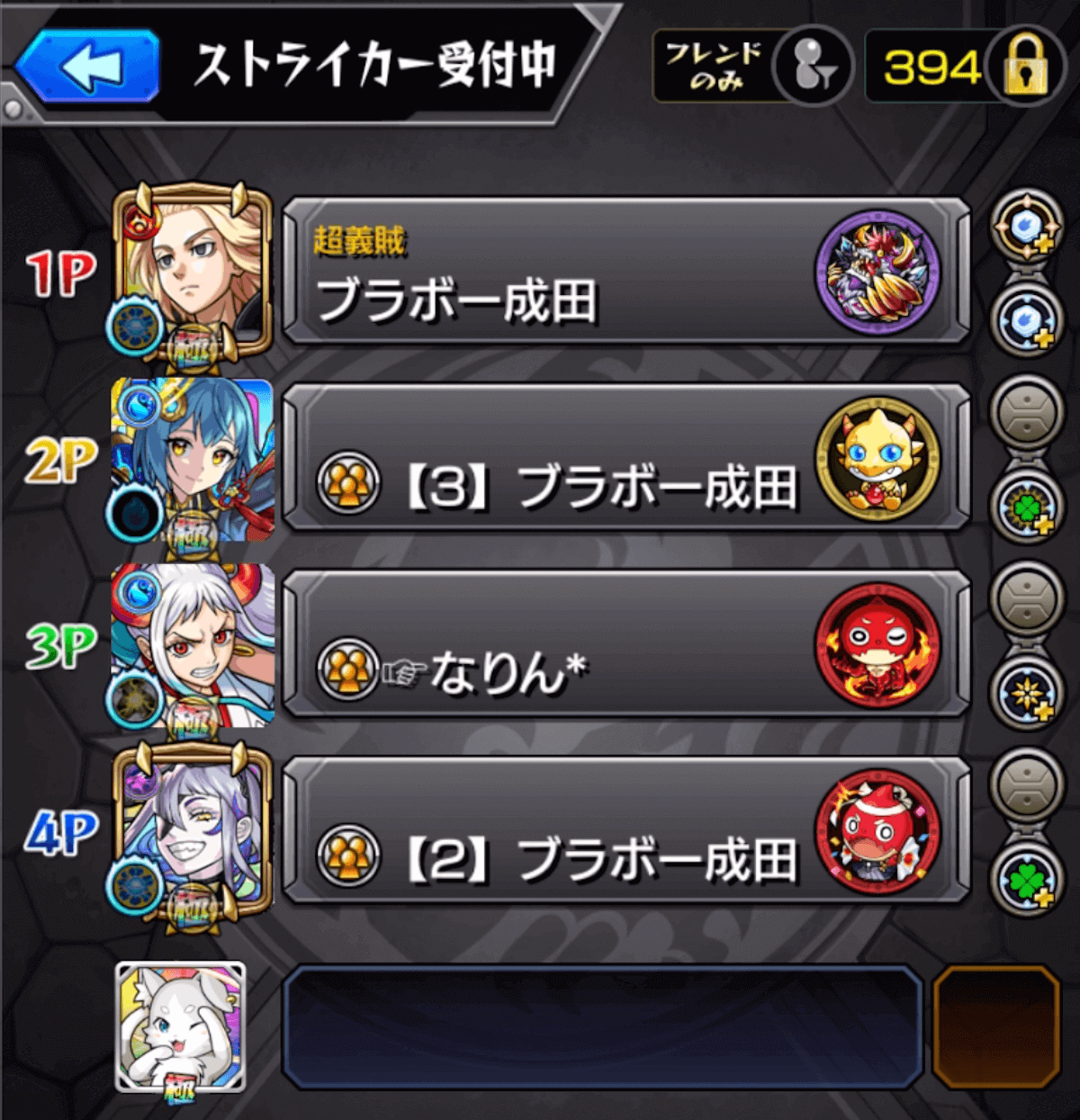Select the 2P blue-haired character portrait
Viewport: 1080px width, 1120px height.
[192, 458]
